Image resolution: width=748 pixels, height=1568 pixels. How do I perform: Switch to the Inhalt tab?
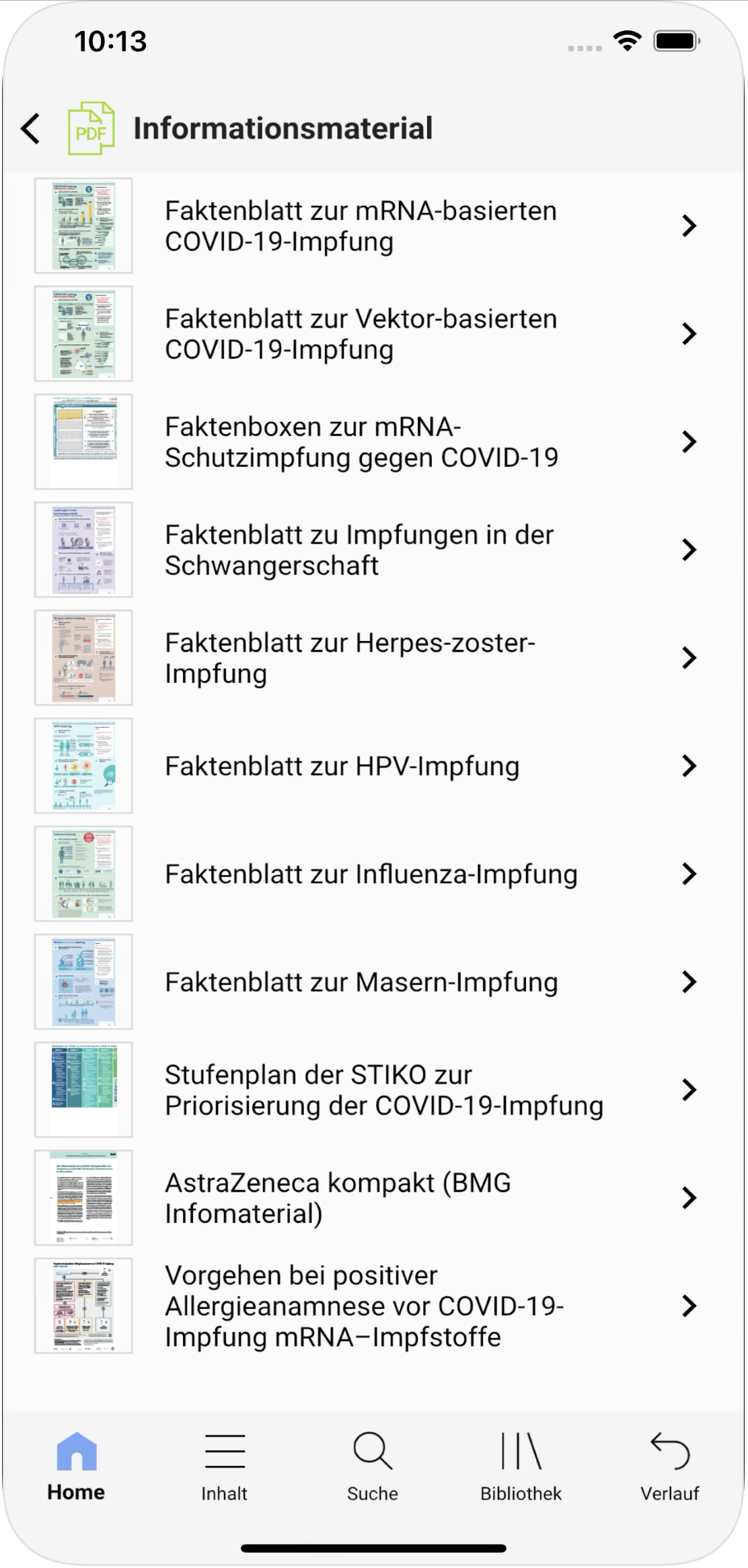225,1466
